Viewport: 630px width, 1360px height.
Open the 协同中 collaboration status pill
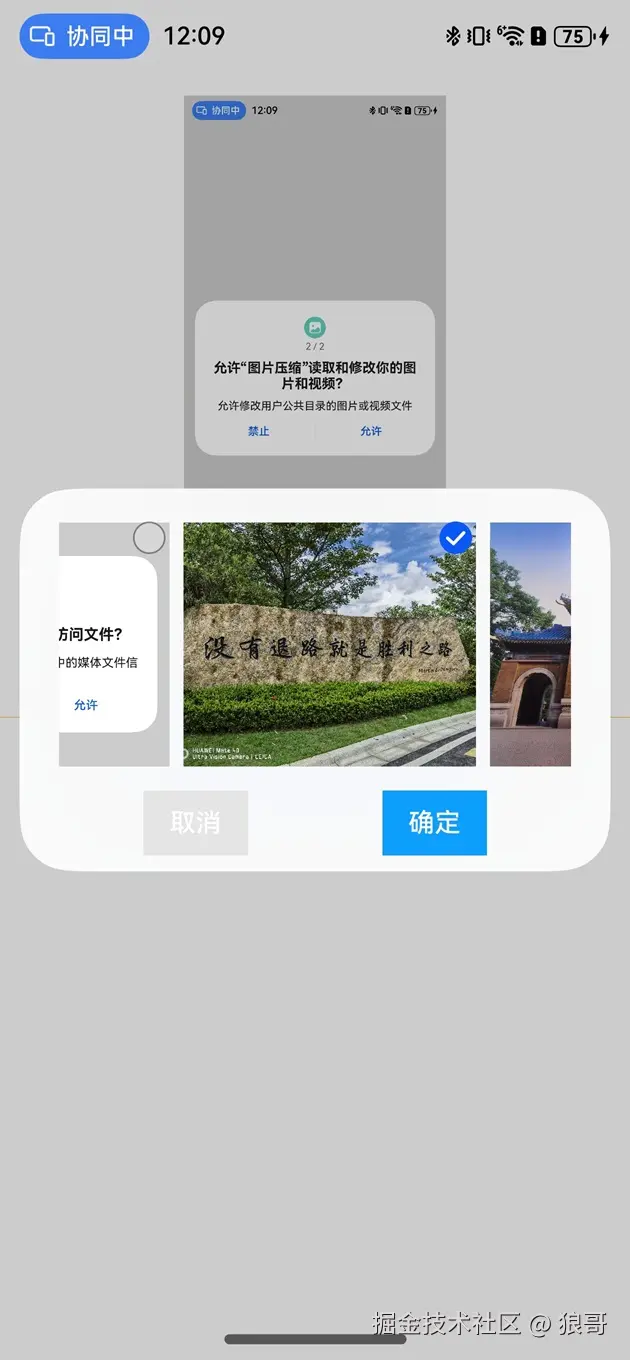click(x=84, y=36)
